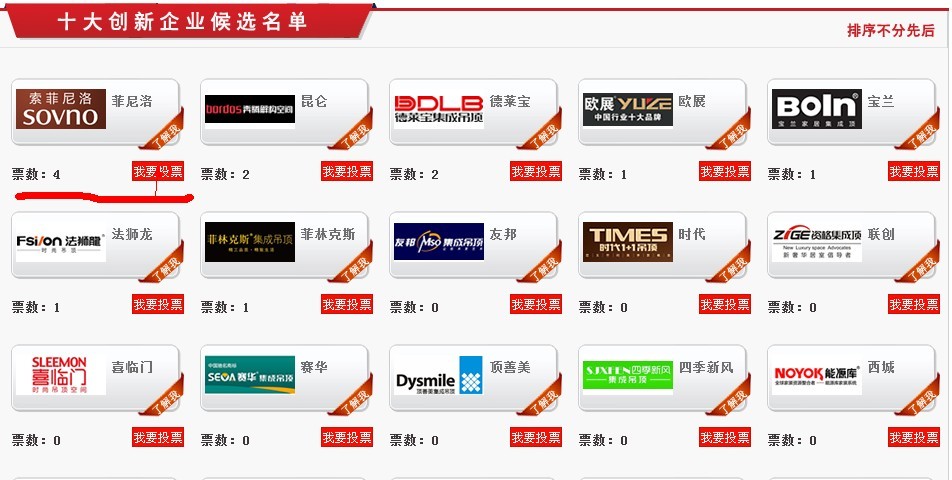Image resolution: width=952 pixels, height=480 pixels.
Task: Vote for 法狮龙
Action: 158,305
